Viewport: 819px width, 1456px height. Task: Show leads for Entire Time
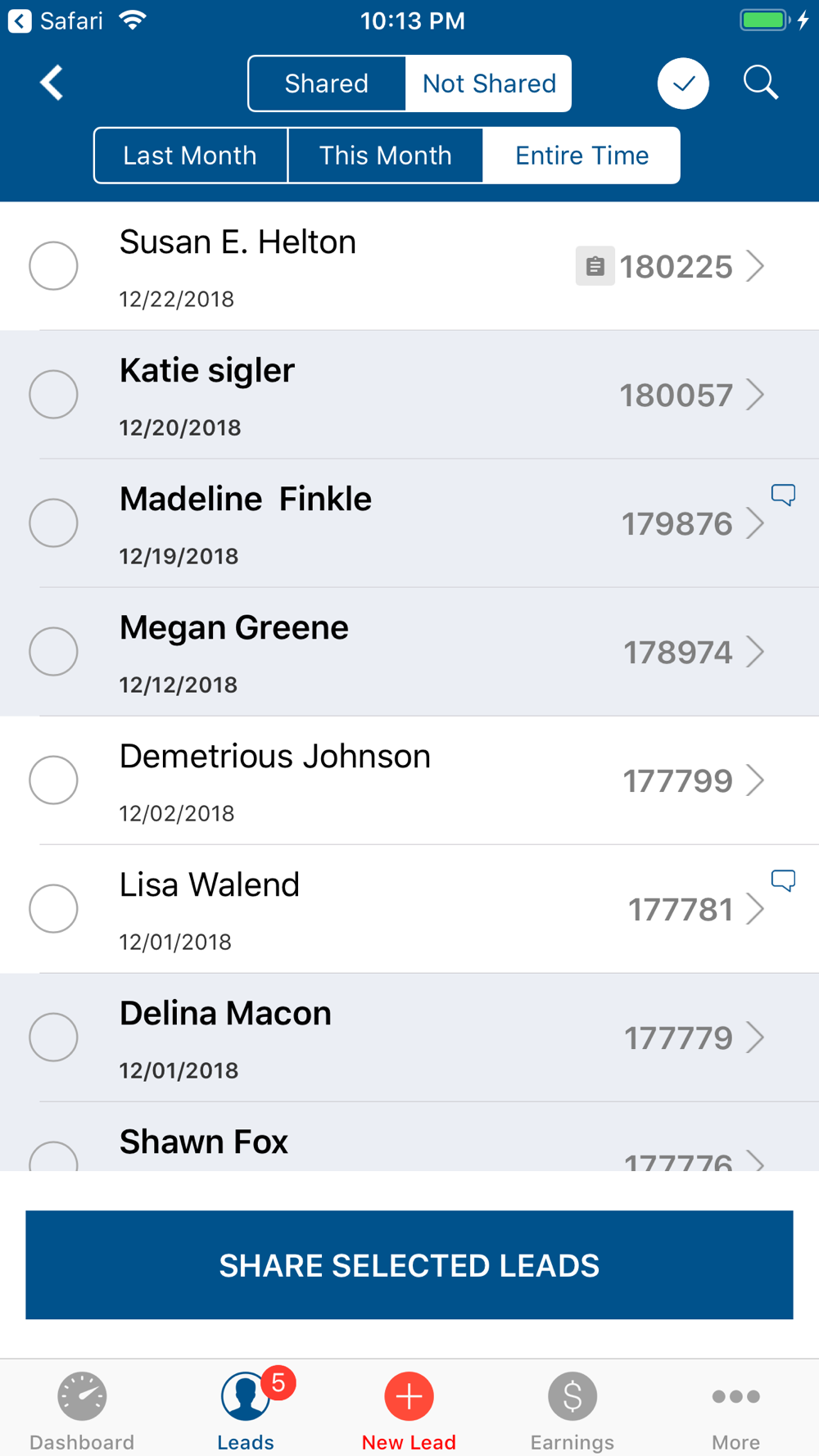click(x=581, y=156)
